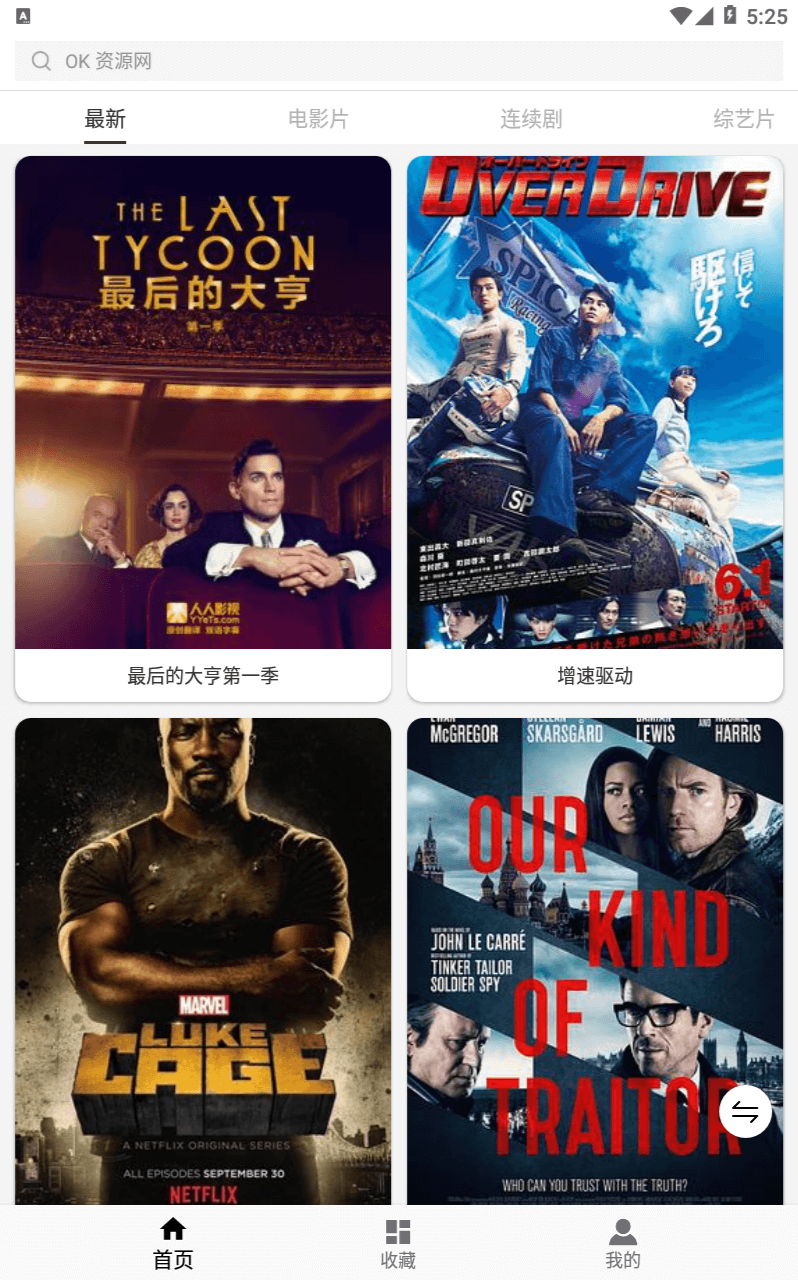Tap the floating swap arrows button
Viewport: 798px width, 1280px height.
(745, 1111)
